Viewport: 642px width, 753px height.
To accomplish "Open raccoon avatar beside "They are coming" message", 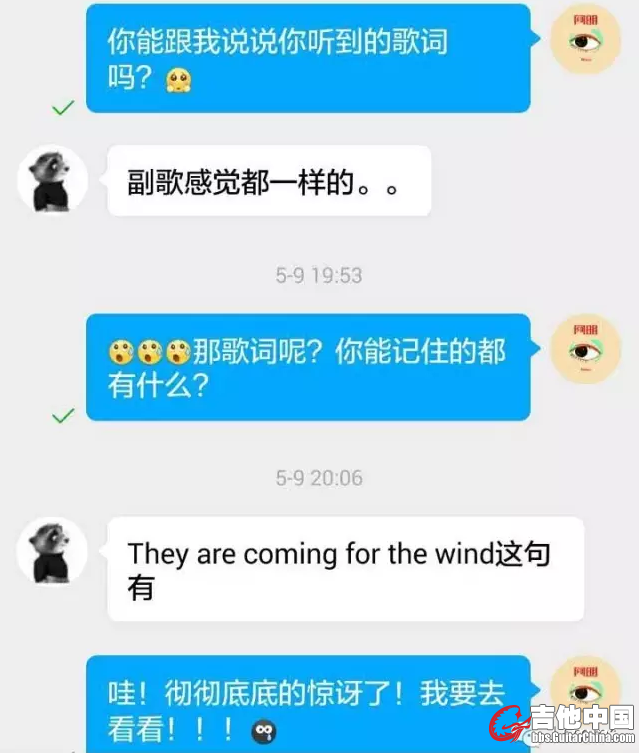I will [x=52, y=551].
